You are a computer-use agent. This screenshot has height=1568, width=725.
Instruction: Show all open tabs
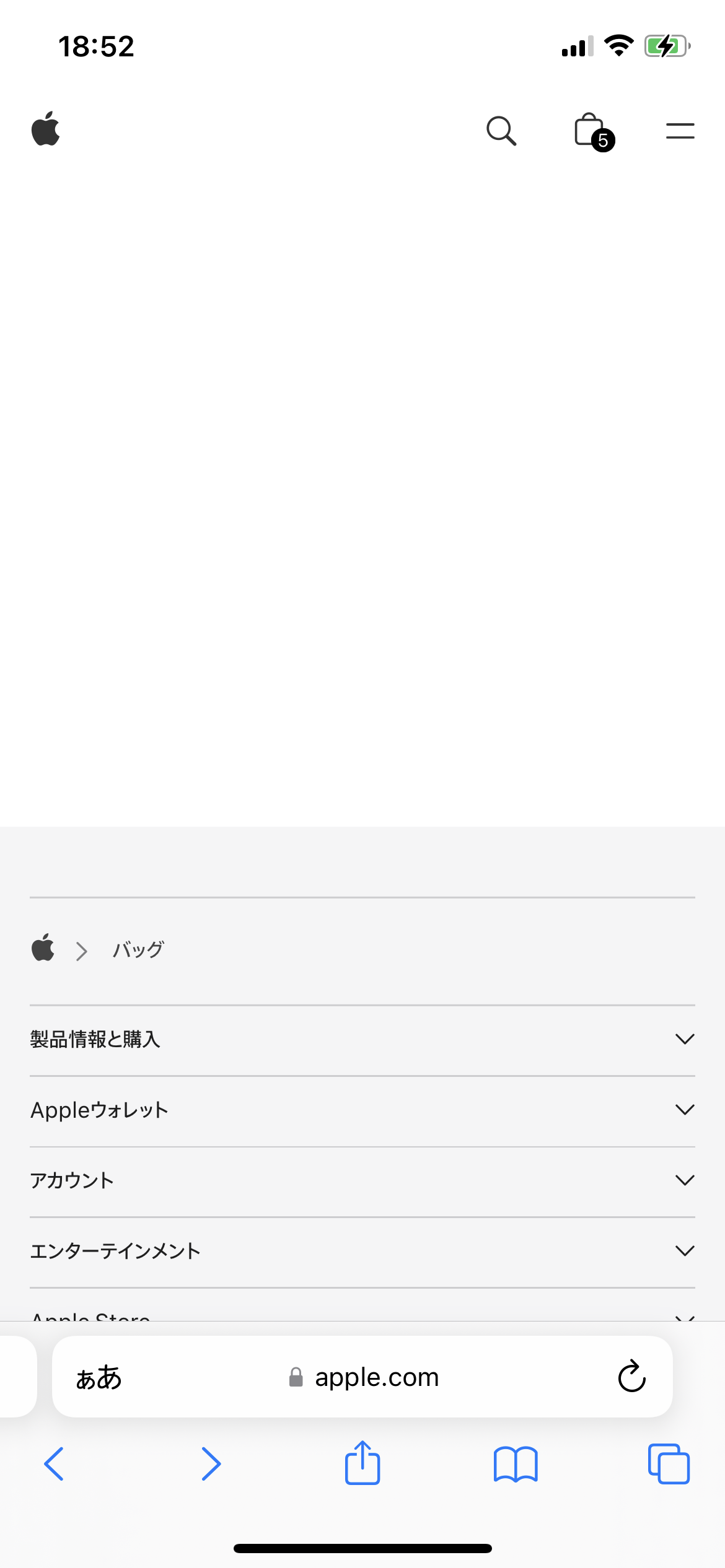point(669,1464)
